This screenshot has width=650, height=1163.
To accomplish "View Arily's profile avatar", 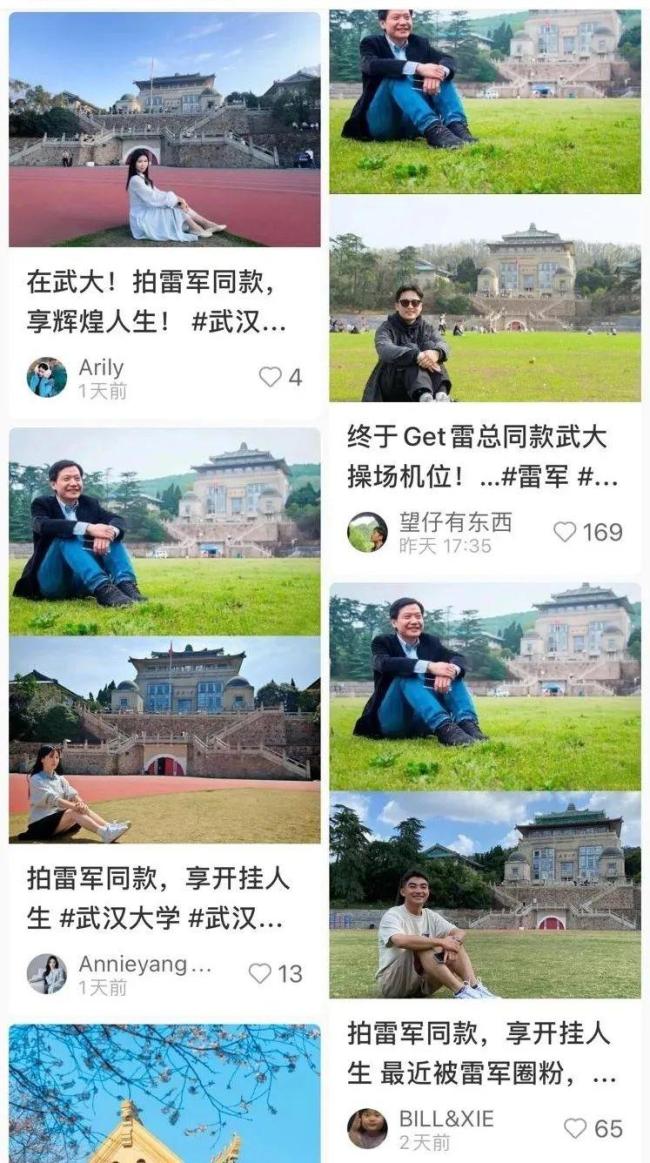I will [47, 378].
